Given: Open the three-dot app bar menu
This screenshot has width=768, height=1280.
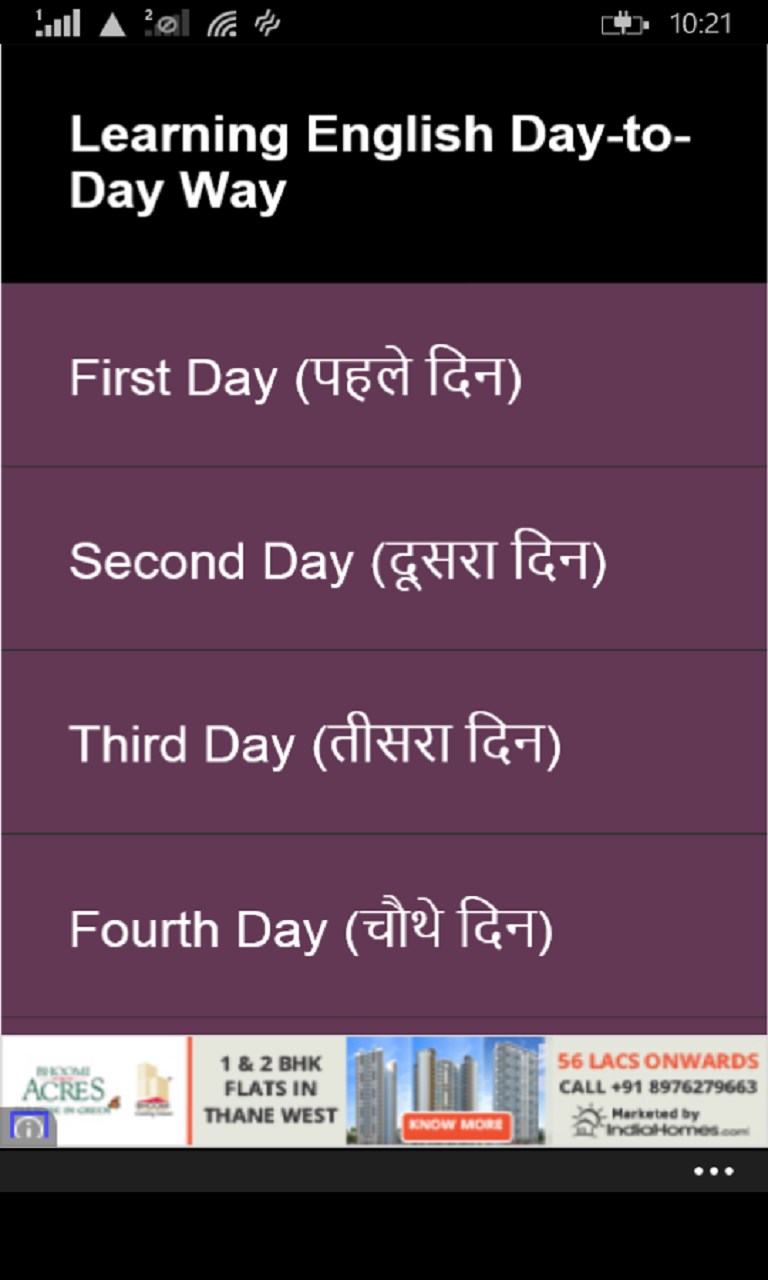Looking at the screenshot, I should pyautogui.click(x=714, y=1171).
